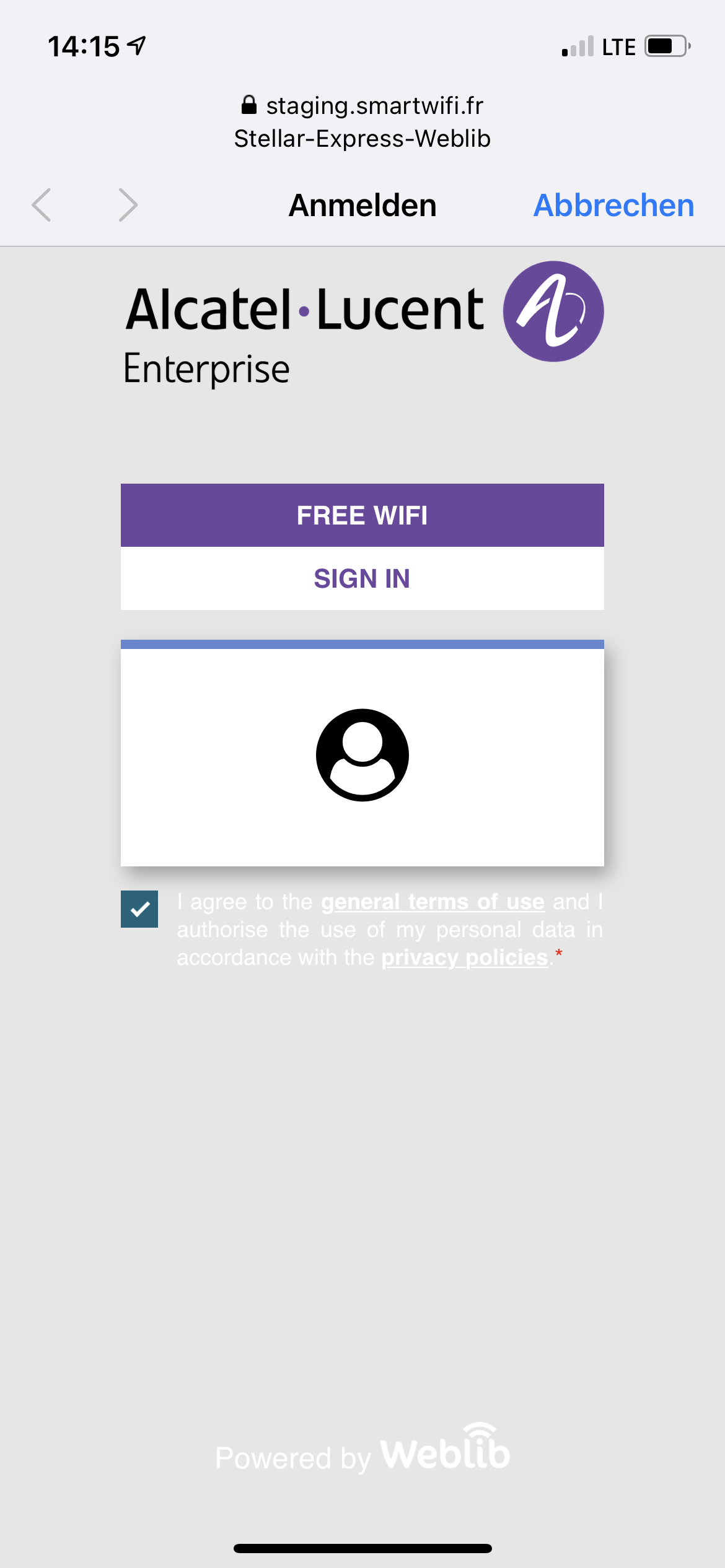
Task: Go back with the browser back arrow
Action: (42, 205)
